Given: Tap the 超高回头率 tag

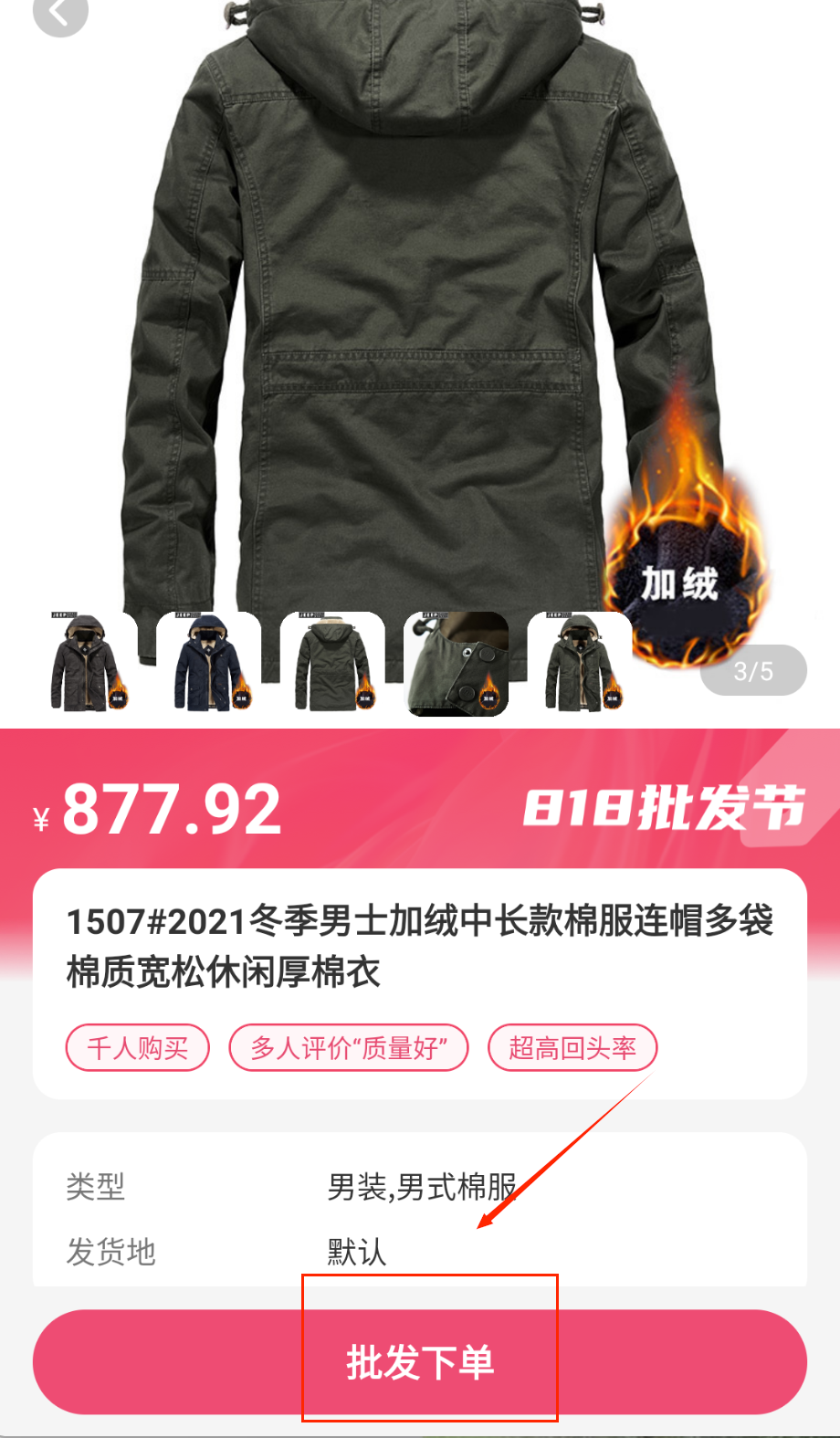Looking at the screenshot, I should (572, 1047).
